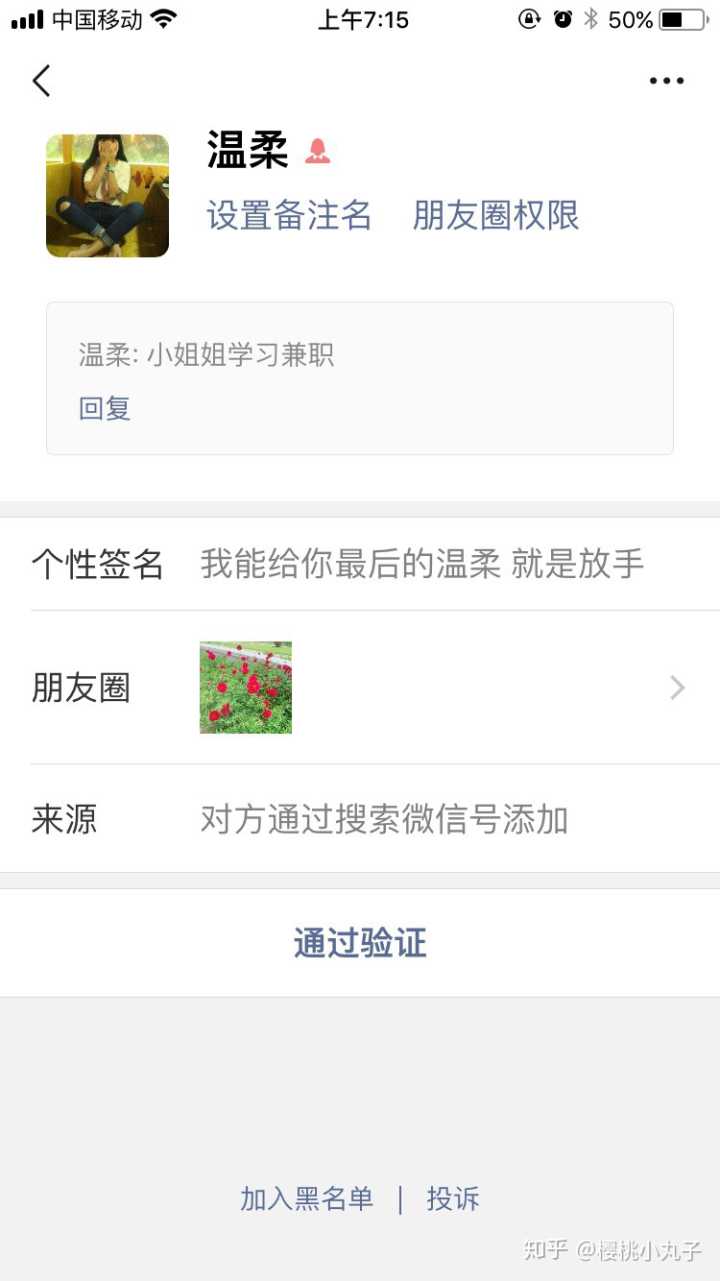Tap 回复 to reply to the request
Viewport: 720px width, 1281px height.
(105, 408)
